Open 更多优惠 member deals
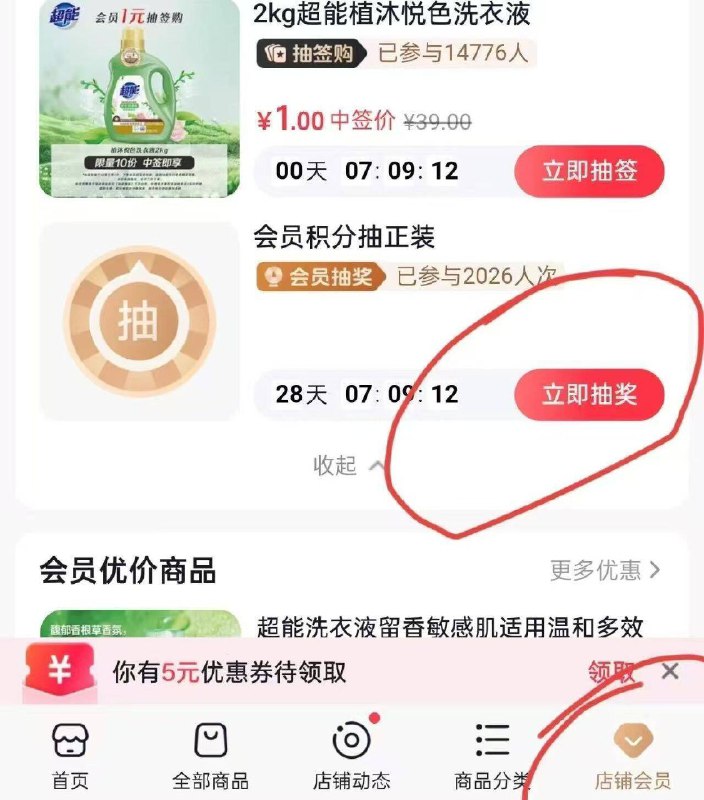 click(x=604, y=570)
